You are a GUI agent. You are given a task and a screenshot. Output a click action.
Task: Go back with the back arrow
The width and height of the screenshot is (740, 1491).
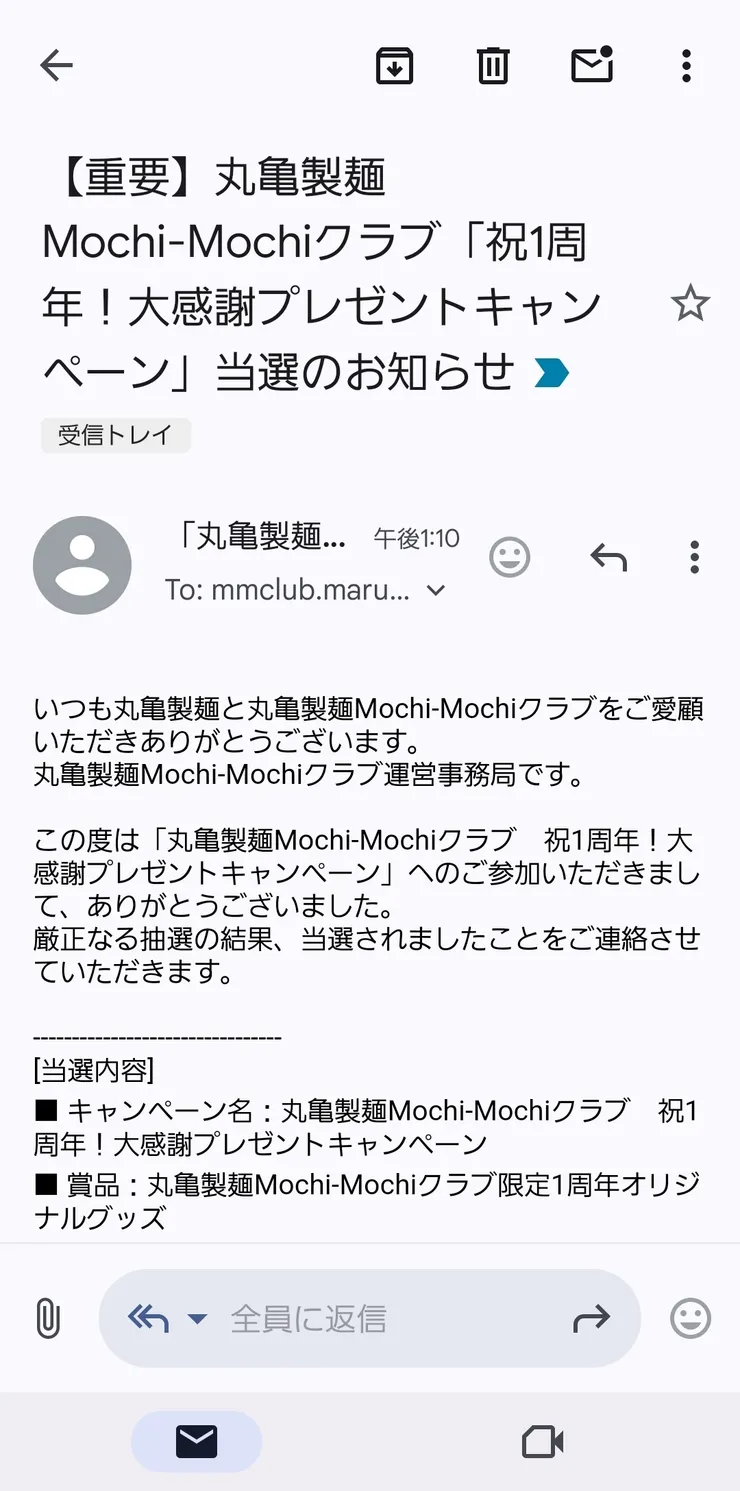coord(57,65)
